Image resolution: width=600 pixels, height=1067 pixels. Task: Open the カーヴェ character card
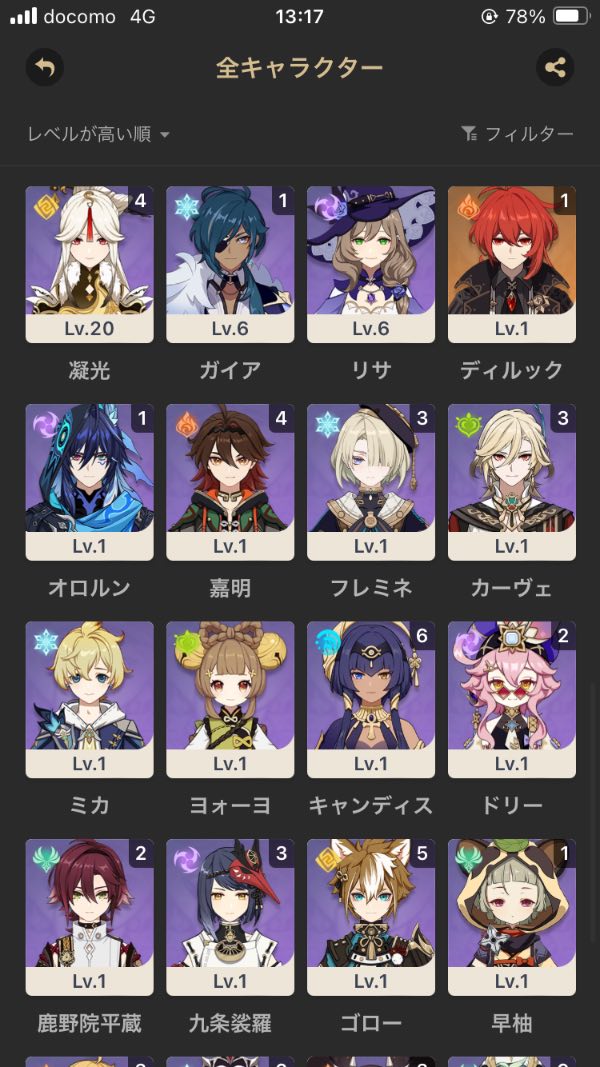(x=512, y=481)
